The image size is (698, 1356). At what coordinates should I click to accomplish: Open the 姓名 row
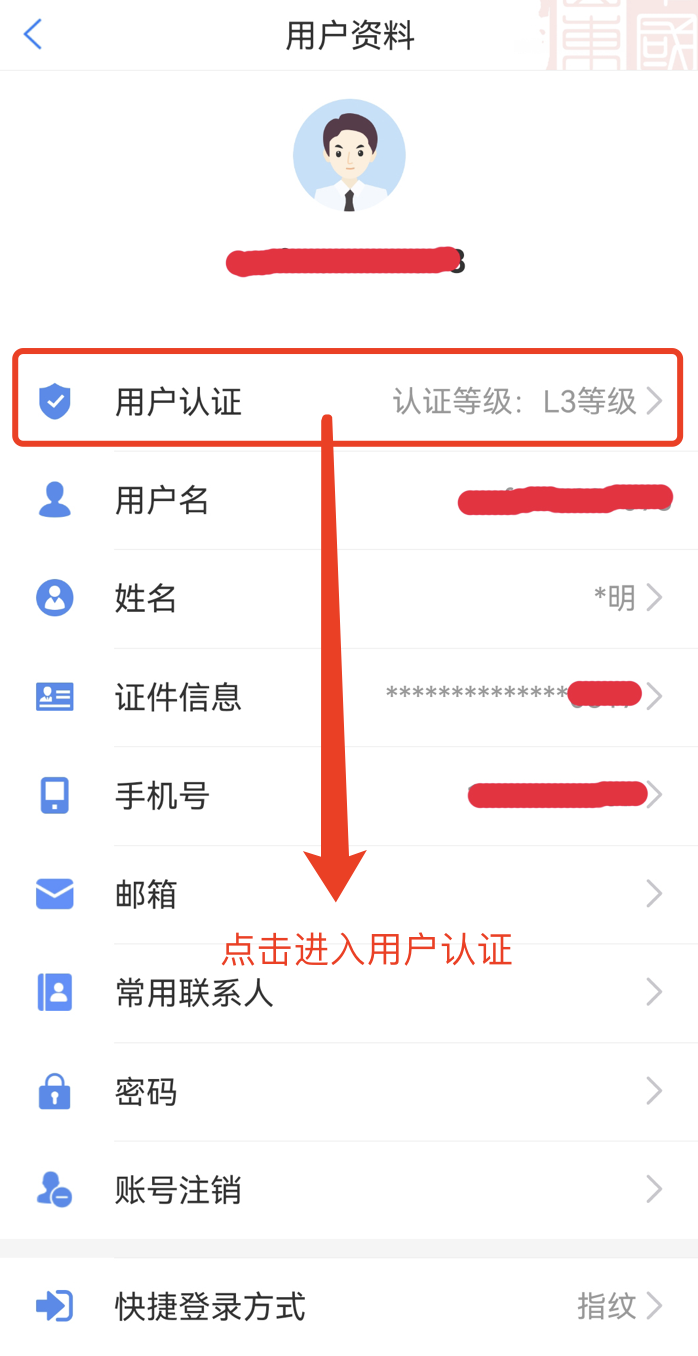(349, 598)
